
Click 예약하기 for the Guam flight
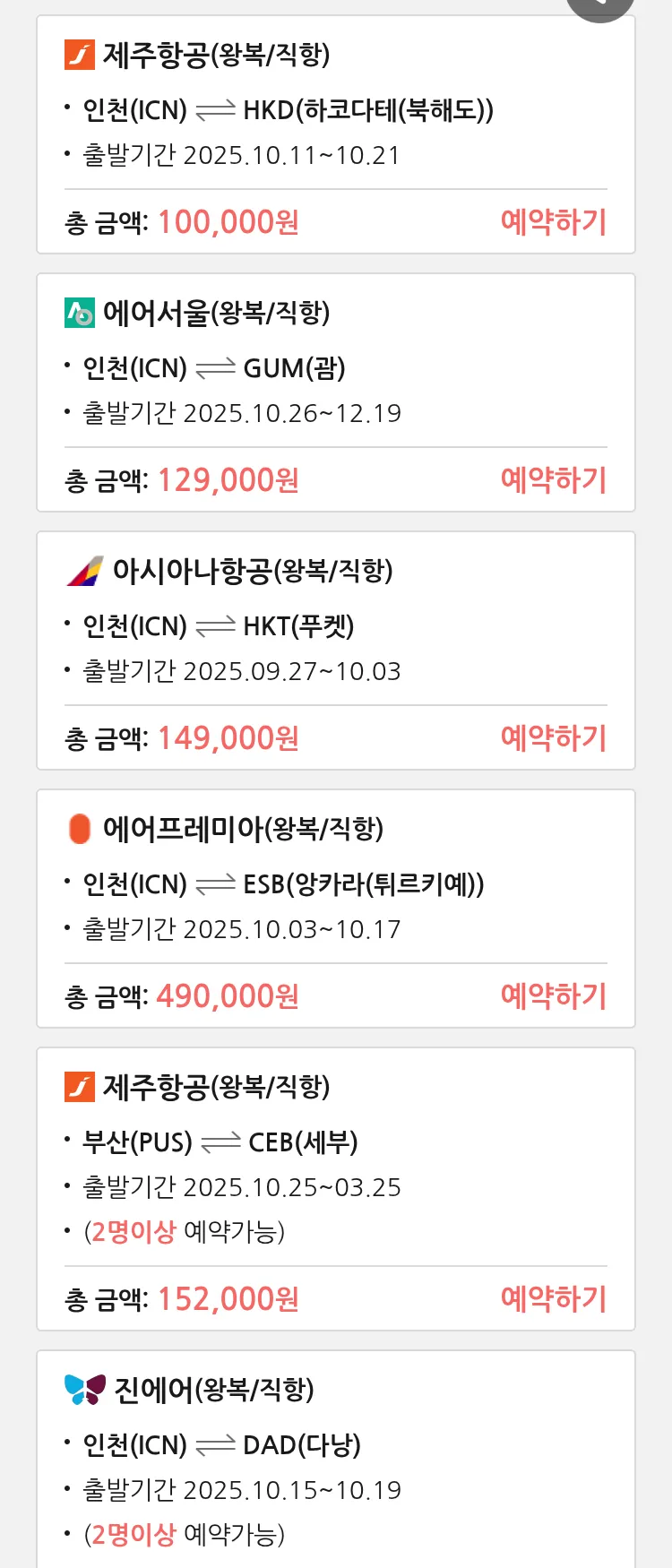(x=554, y=480)
